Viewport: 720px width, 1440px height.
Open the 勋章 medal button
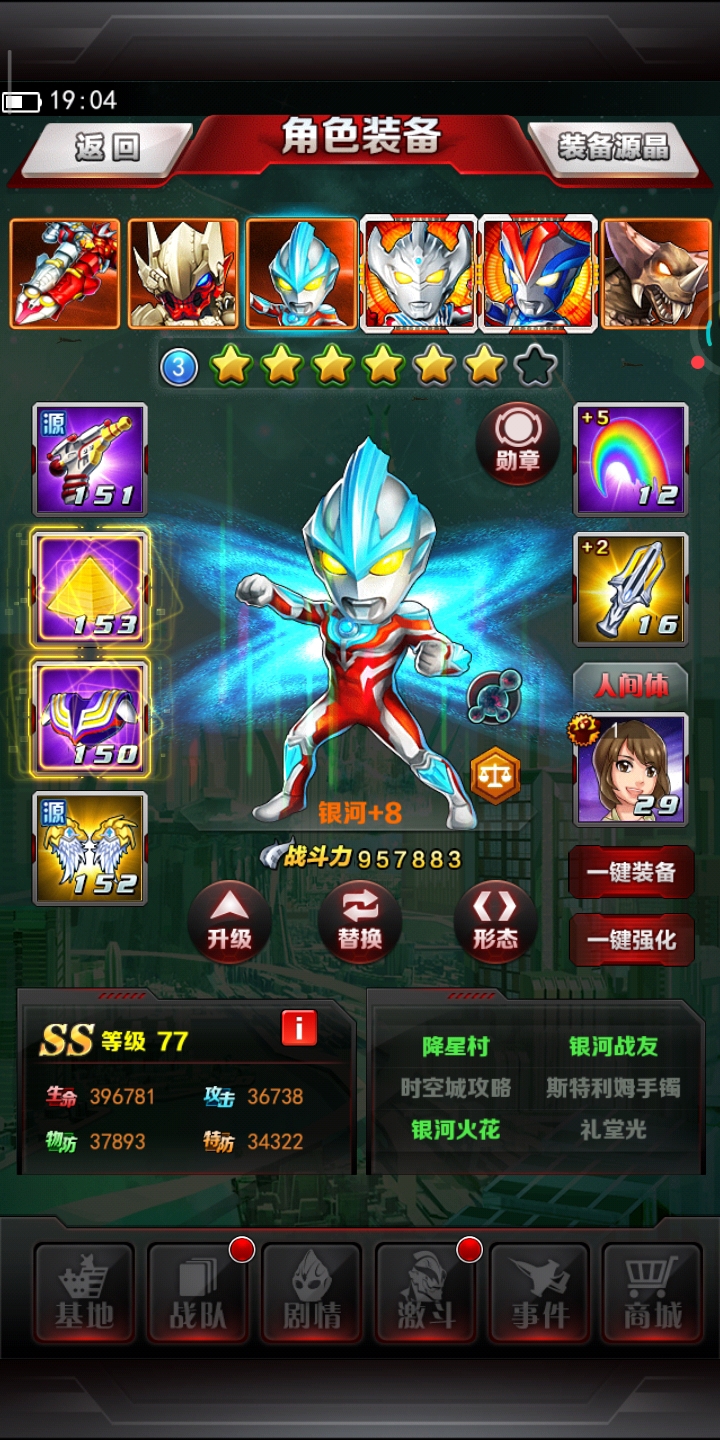coord(516,443)
